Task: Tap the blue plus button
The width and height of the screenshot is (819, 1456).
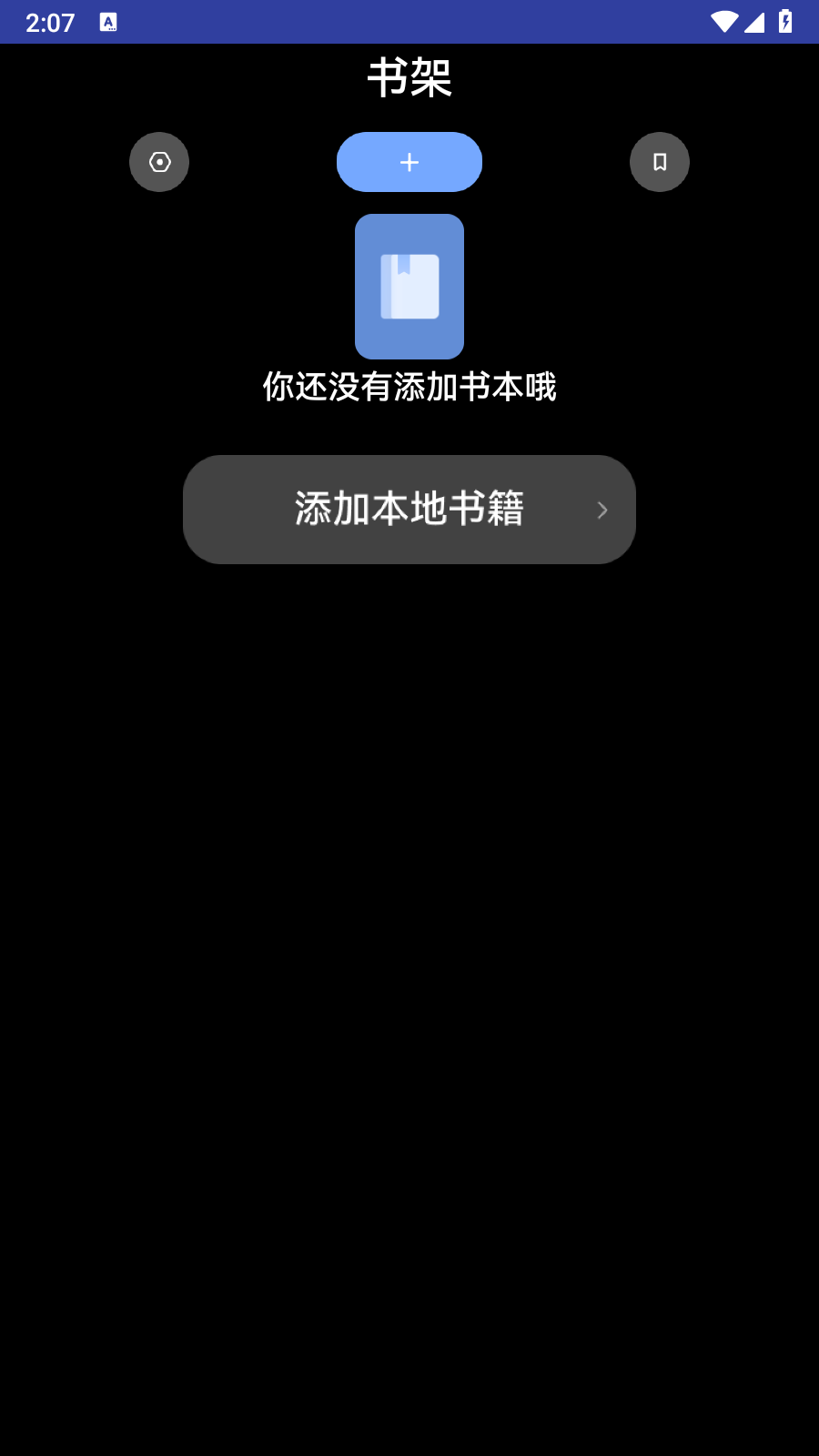Action: click(409, 162)
